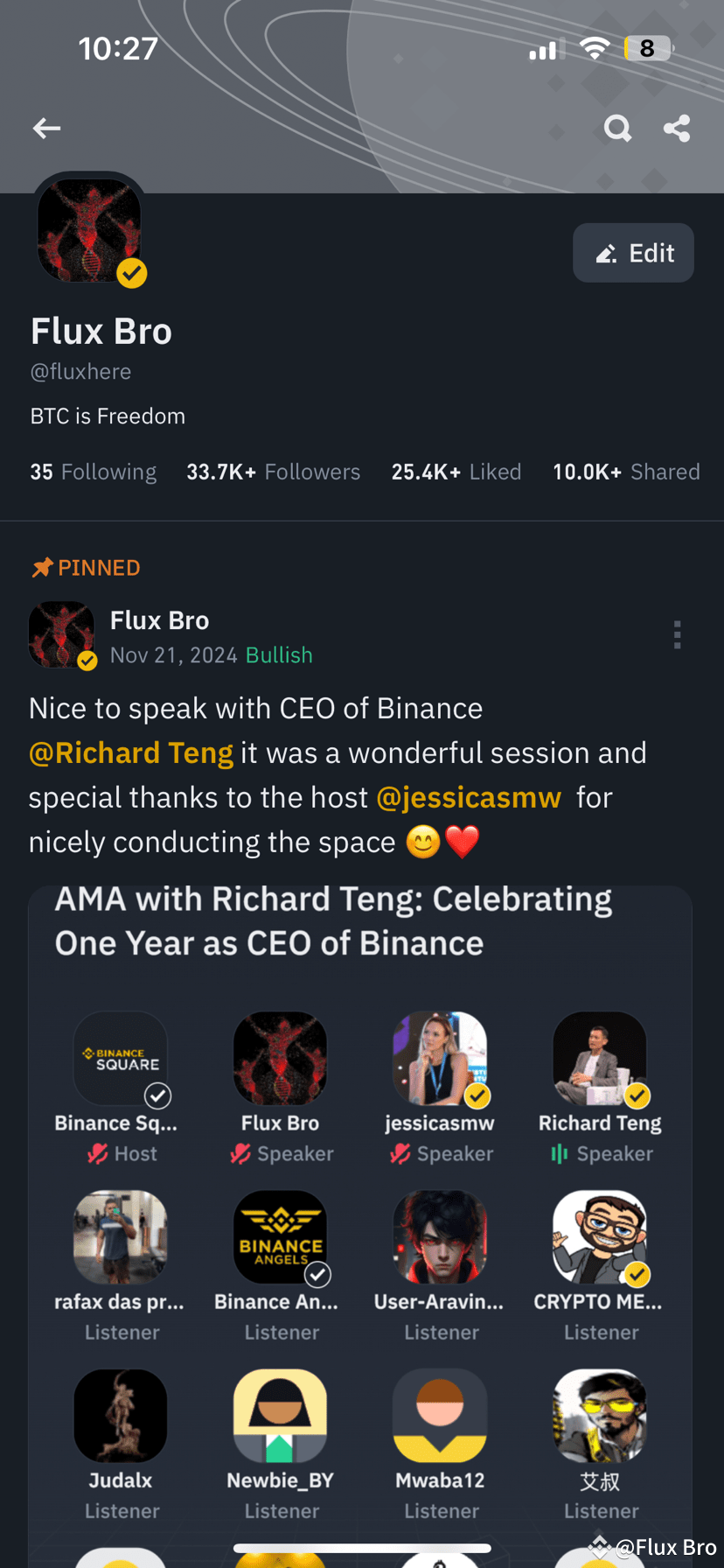Screen dimensions: 724x1568
Task: Click the pencil icon inside the Edit button
Action: click(x=605, y=252)
